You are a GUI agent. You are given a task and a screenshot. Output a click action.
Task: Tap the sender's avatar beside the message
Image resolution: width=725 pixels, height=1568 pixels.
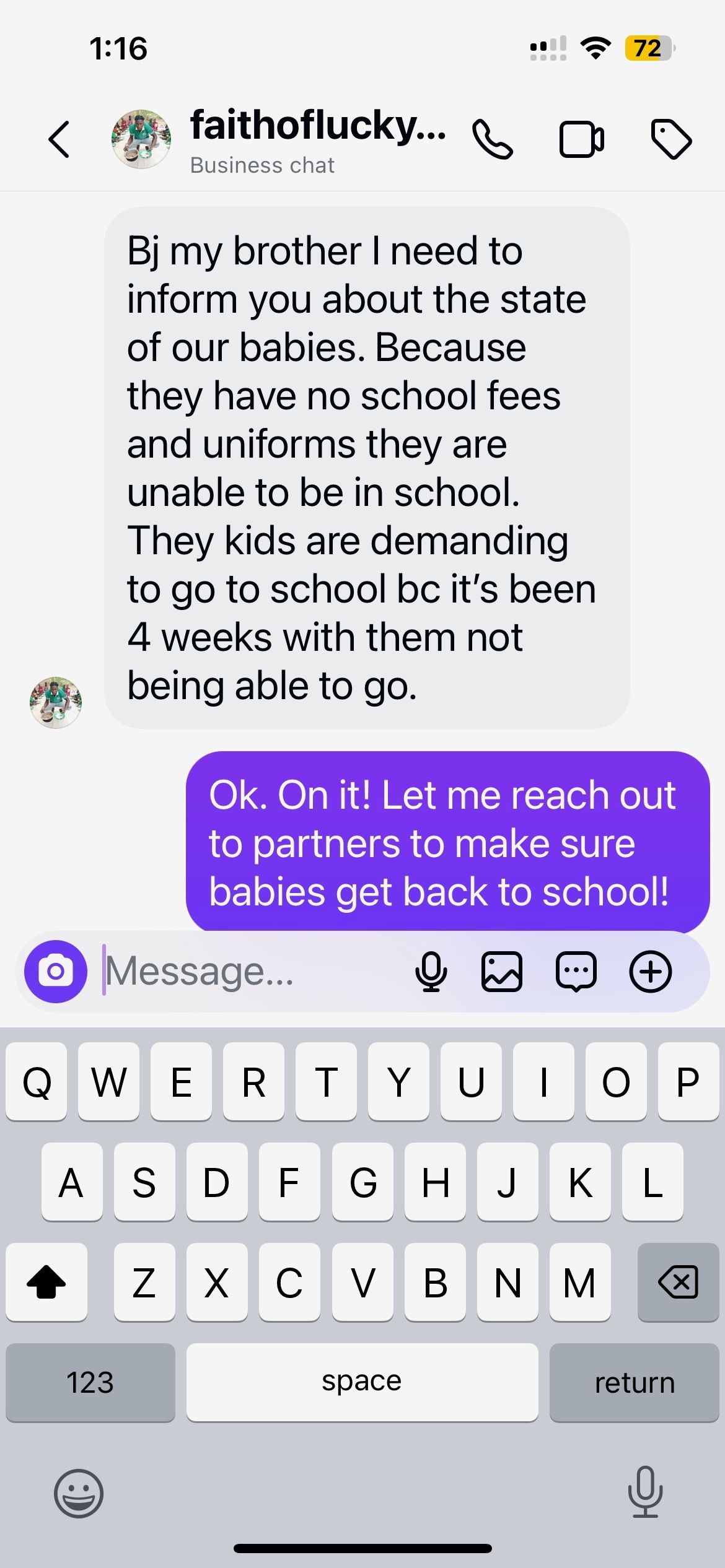[56, 702]
